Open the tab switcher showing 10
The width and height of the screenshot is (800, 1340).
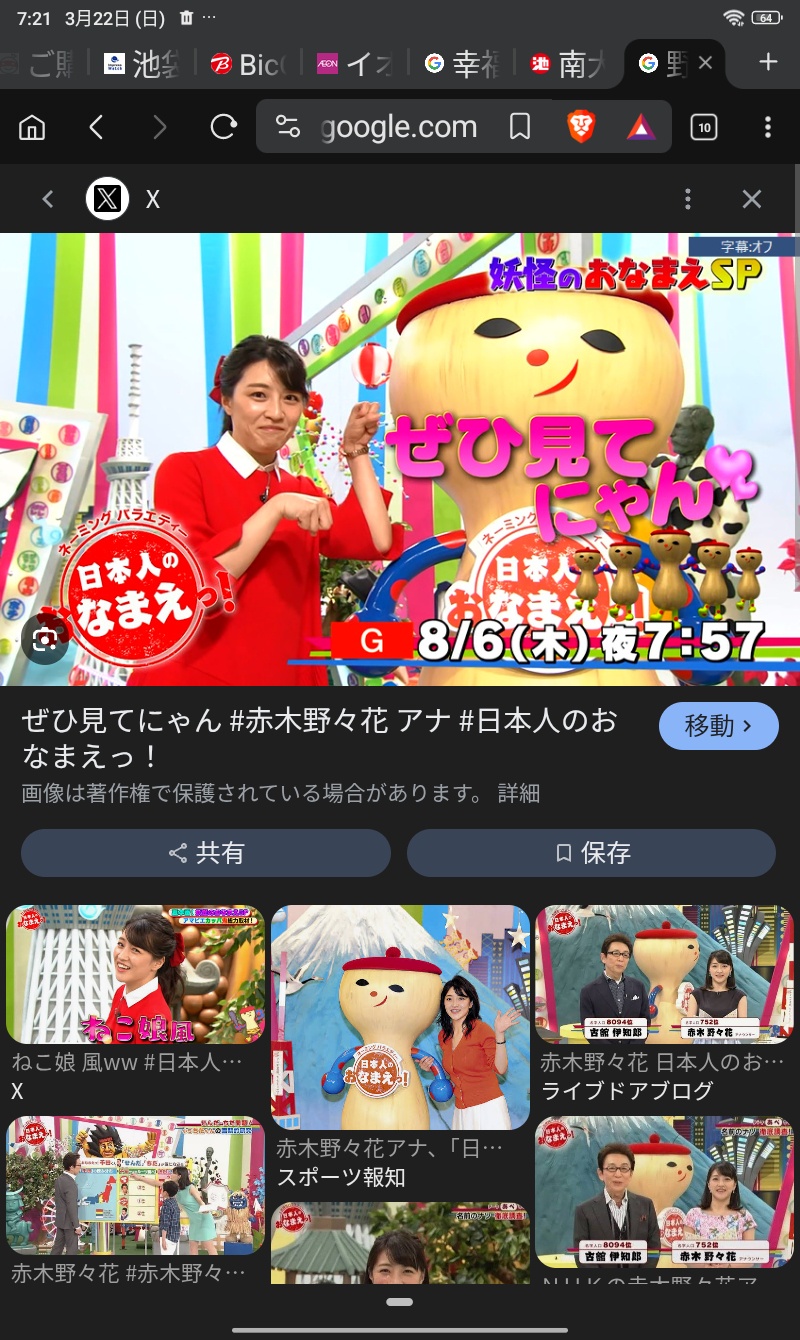[x=704, y=127]
